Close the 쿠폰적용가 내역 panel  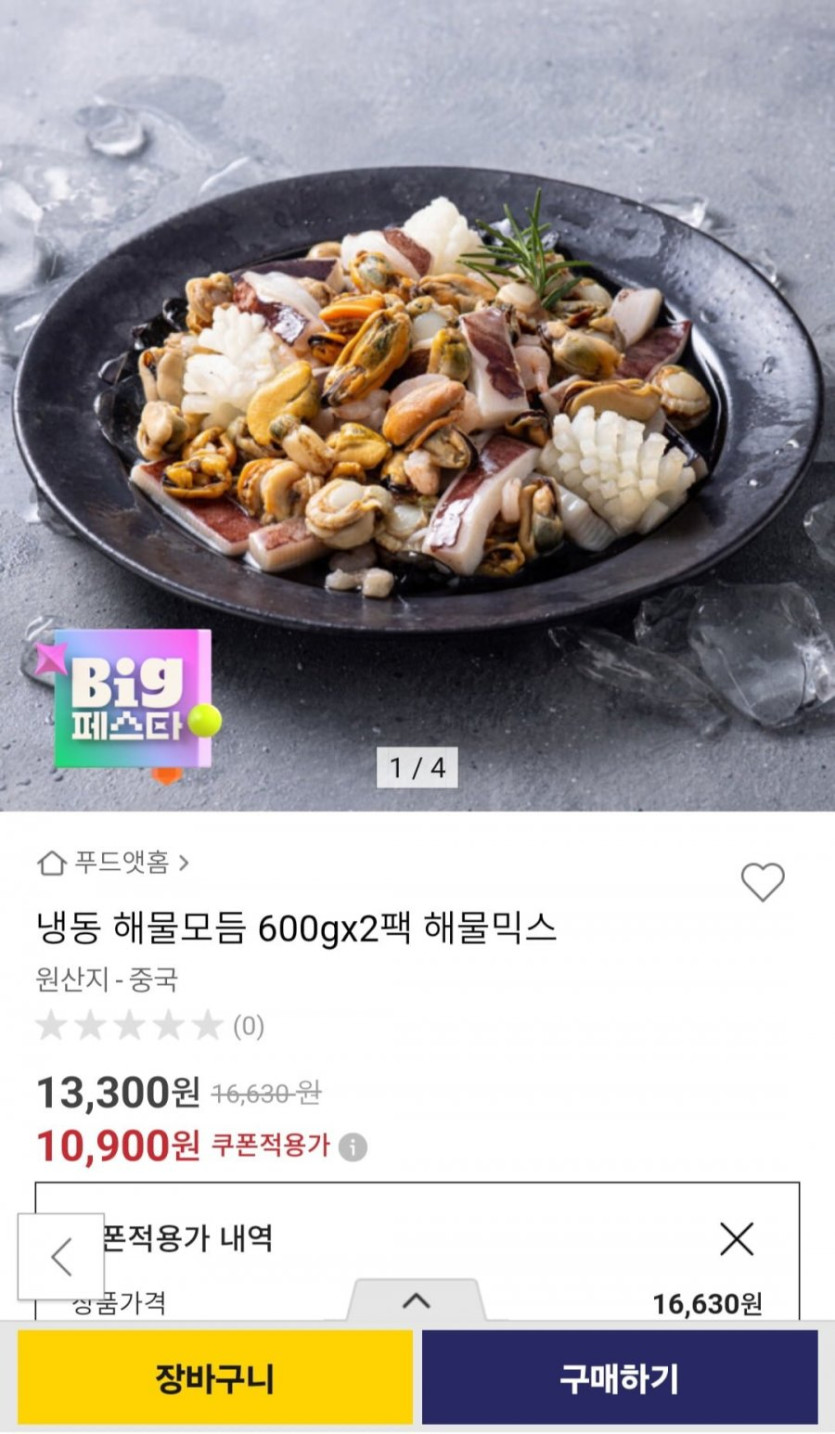pyautogui.click(x=737, y=1239)
